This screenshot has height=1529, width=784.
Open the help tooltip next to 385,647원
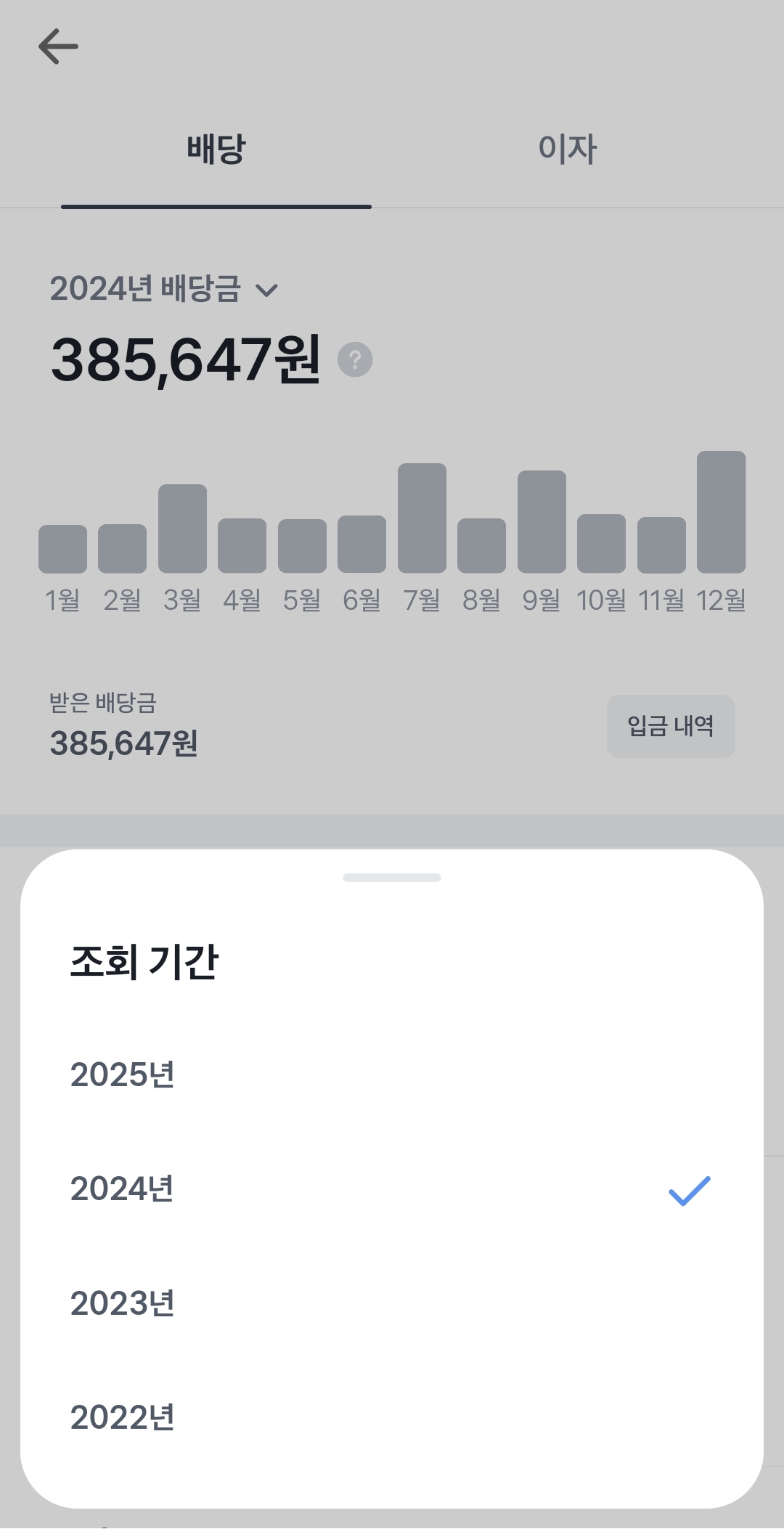[x=355, y=359]
